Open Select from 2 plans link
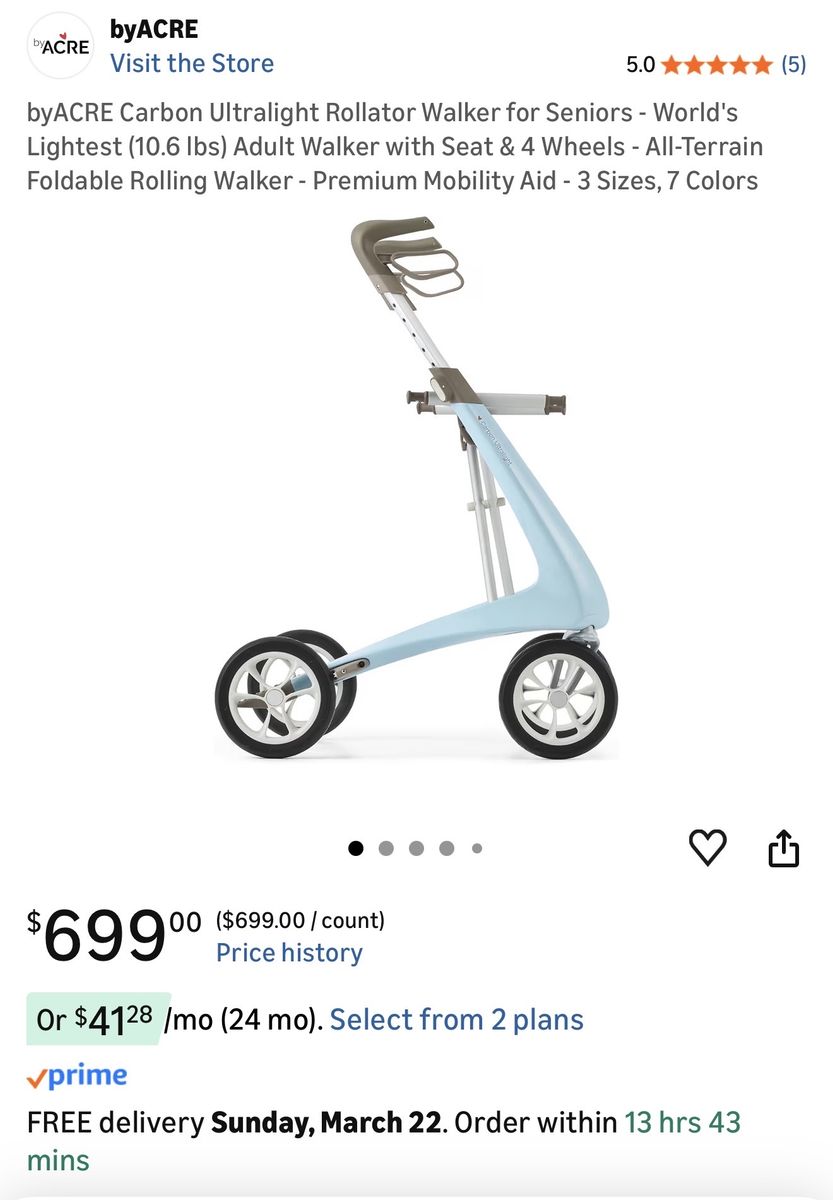 click(456, 1020)
